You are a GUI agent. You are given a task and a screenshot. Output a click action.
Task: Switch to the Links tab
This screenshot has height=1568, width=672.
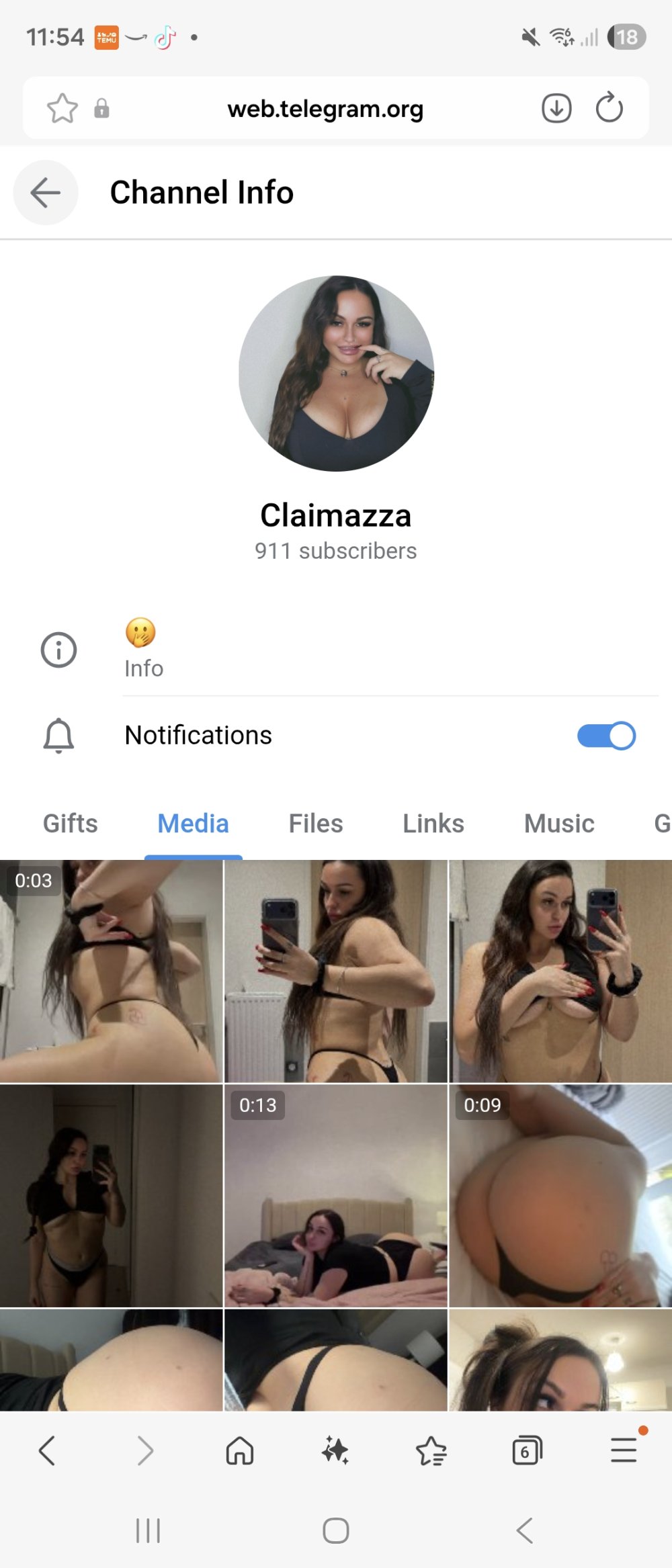433,824
